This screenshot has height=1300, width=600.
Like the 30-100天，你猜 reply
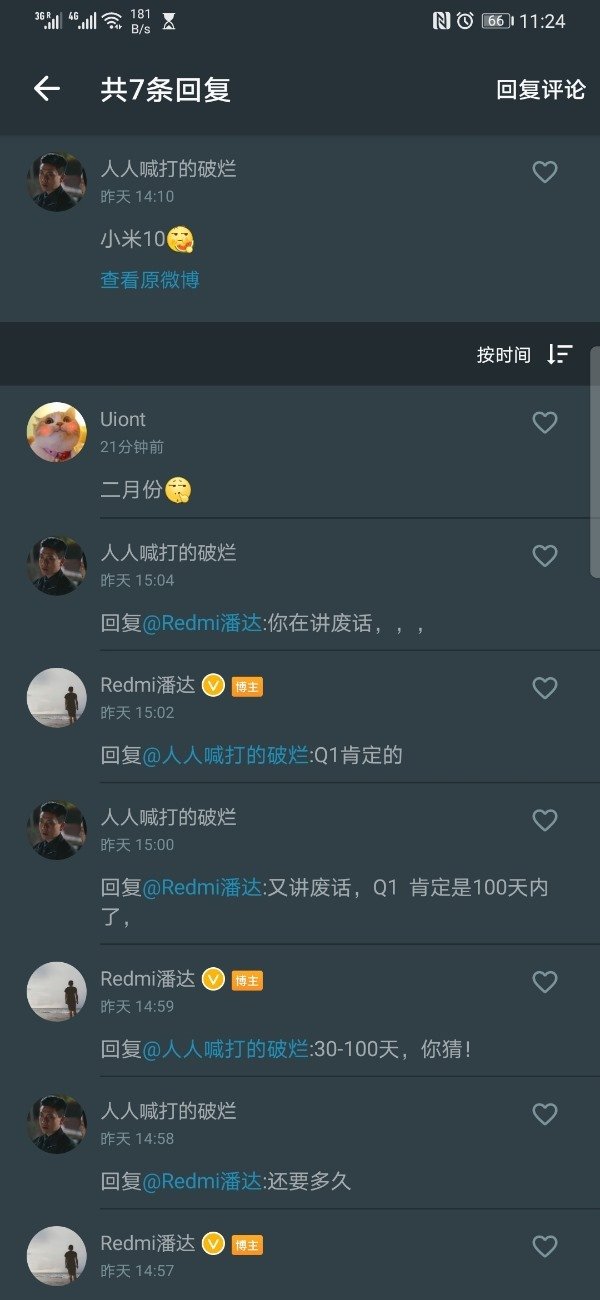[544, 982]
